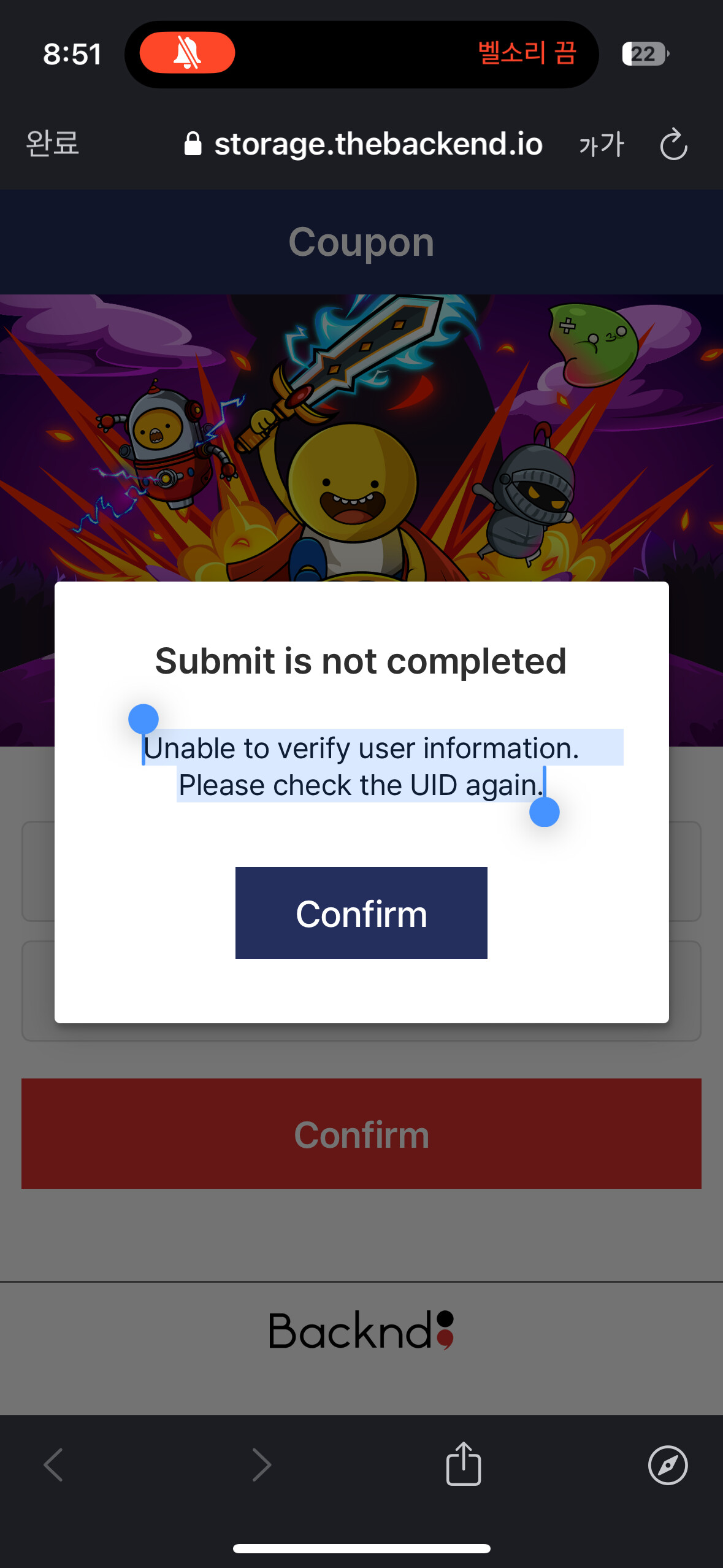Tap Confirm in the error dialog
Image resolution: width=723 pixels, height=1568 pixels.
361,912
